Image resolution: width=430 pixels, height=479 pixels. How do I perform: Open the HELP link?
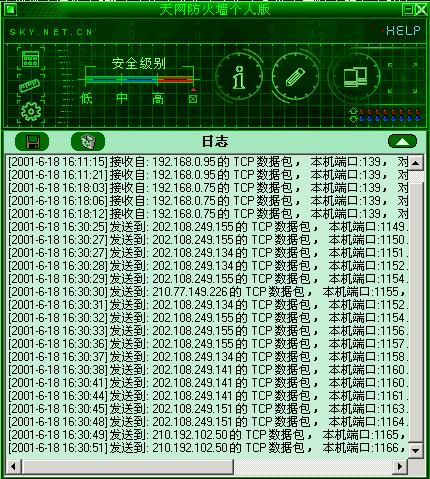pos(403,31)
